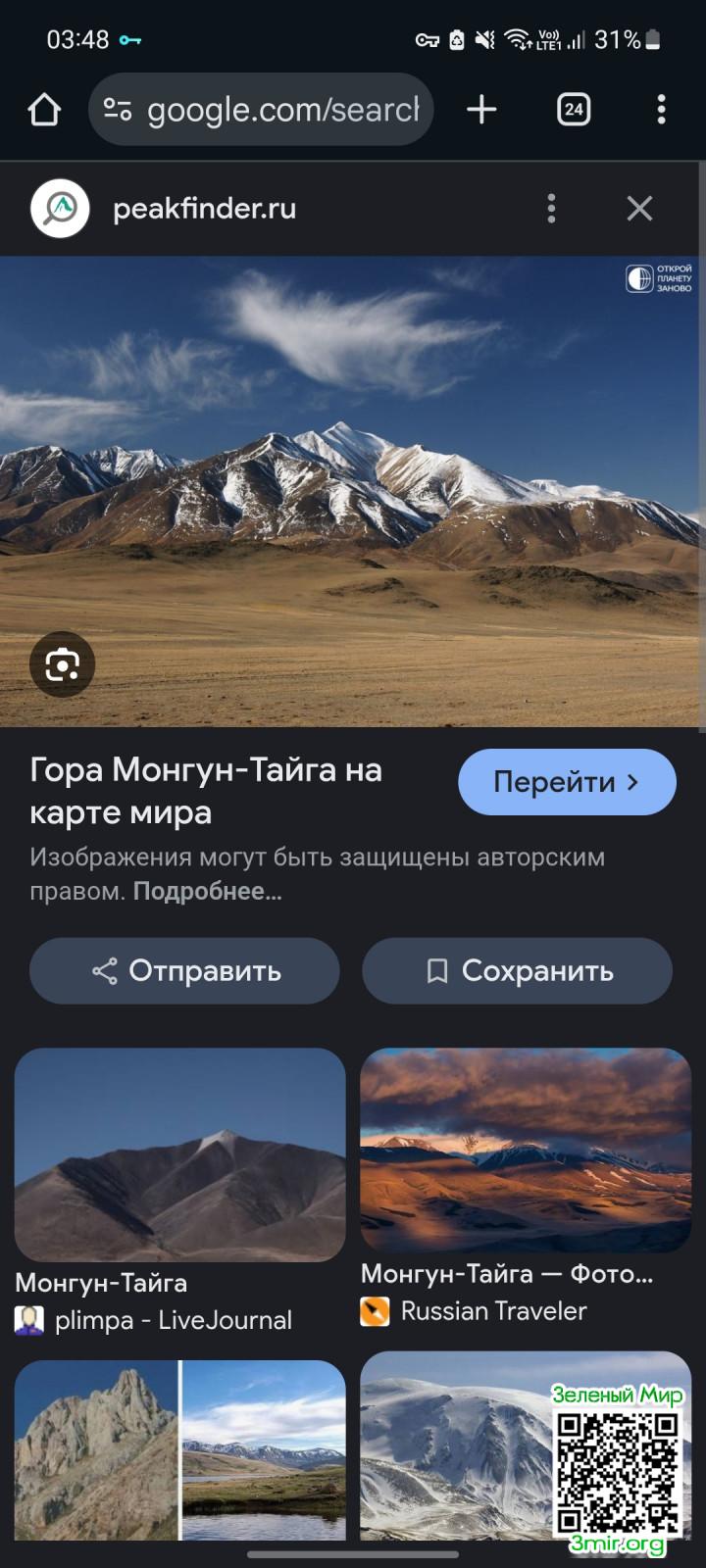Open the tab switcher showing 24 tabs

click(x=574, y=110)
